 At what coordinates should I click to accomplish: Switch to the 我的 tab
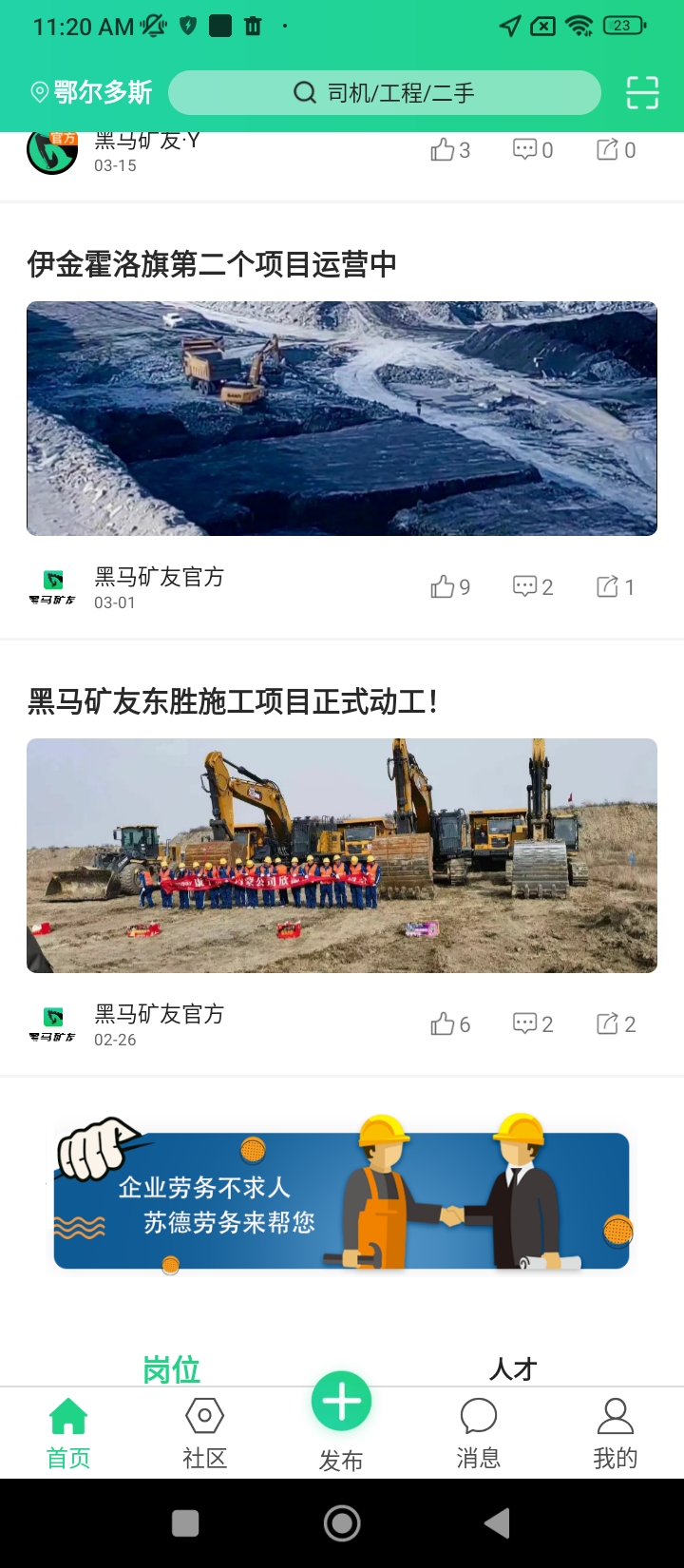616,1433
